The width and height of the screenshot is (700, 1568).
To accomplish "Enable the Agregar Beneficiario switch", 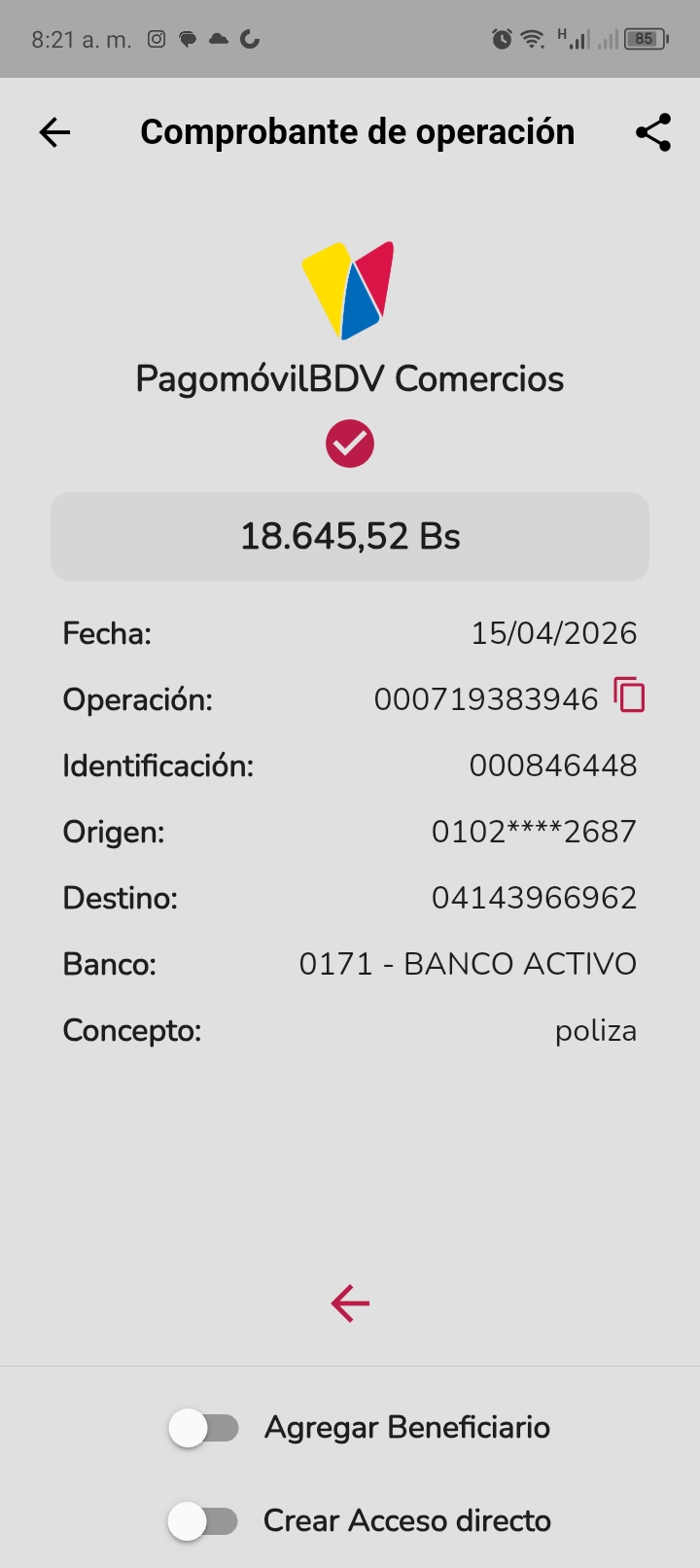I will click(204, 1428).
